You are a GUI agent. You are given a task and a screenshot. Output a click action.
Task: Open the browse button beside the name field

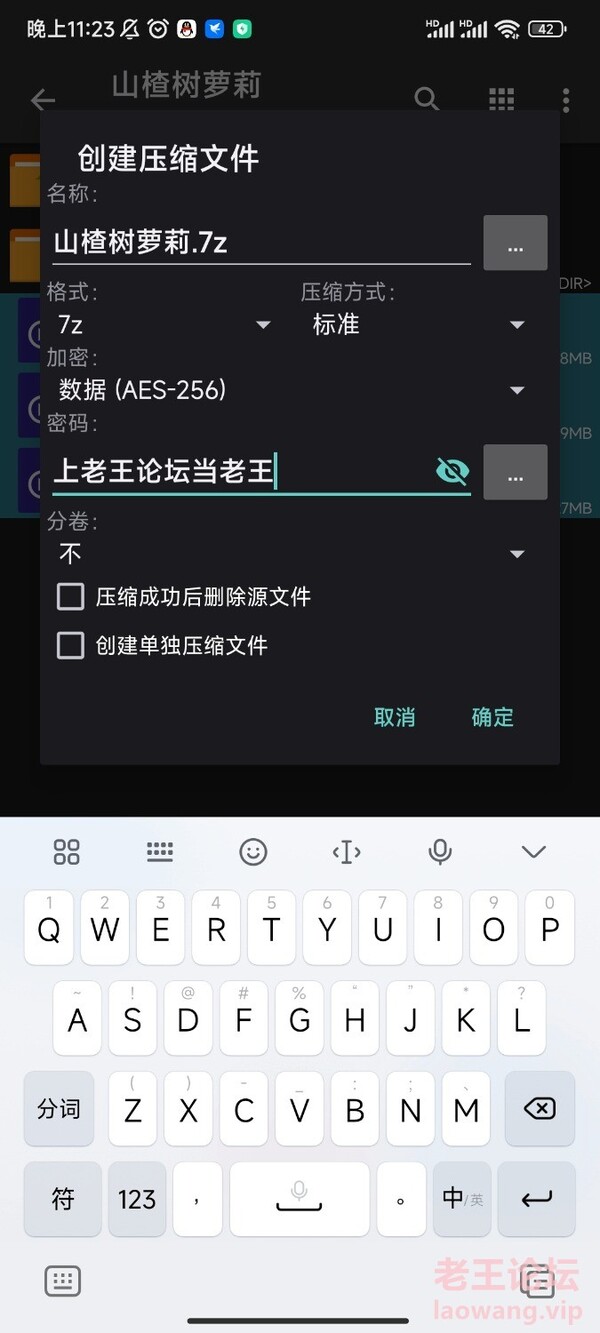point(515,243)
